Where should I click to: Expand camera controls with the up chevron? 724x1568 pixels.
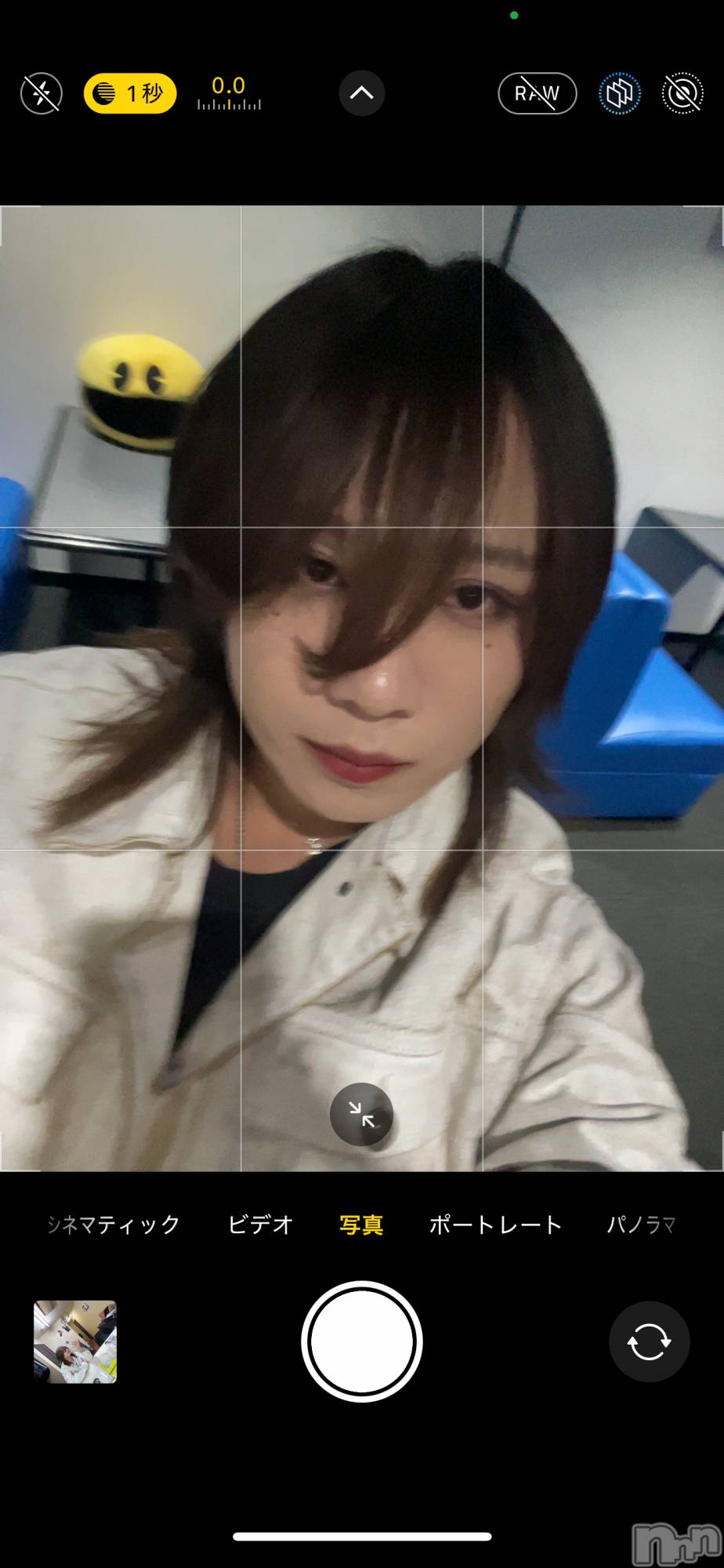click(x=361, y=93)
